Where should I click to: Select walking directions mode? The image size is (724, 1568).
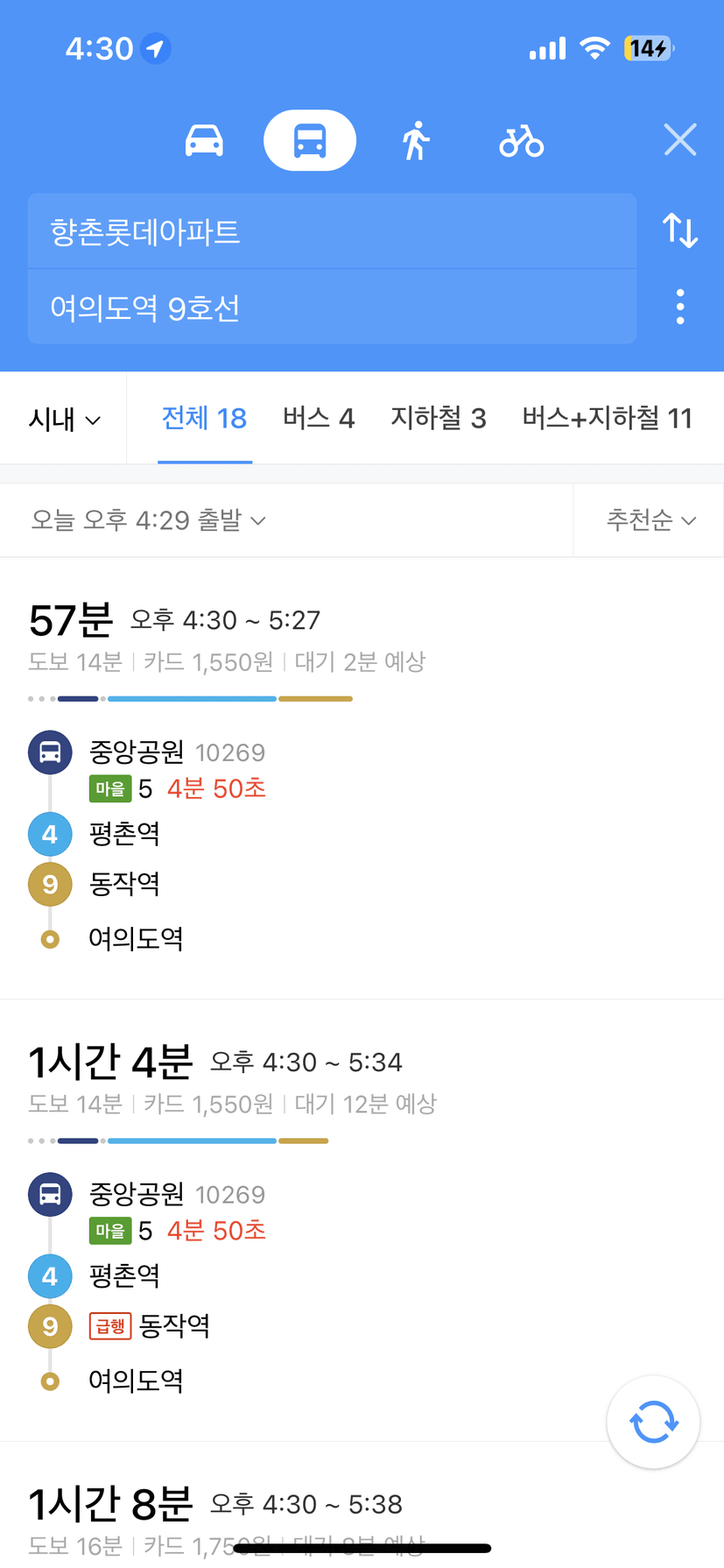(x=416, y=140)
